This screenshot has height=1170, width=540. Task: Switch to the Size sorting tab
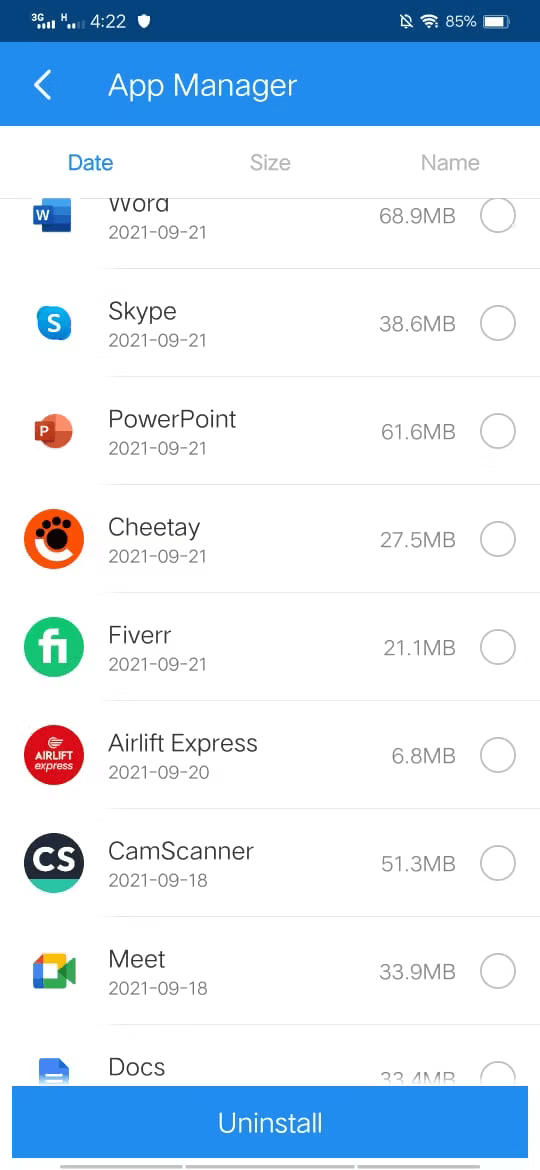270,163
